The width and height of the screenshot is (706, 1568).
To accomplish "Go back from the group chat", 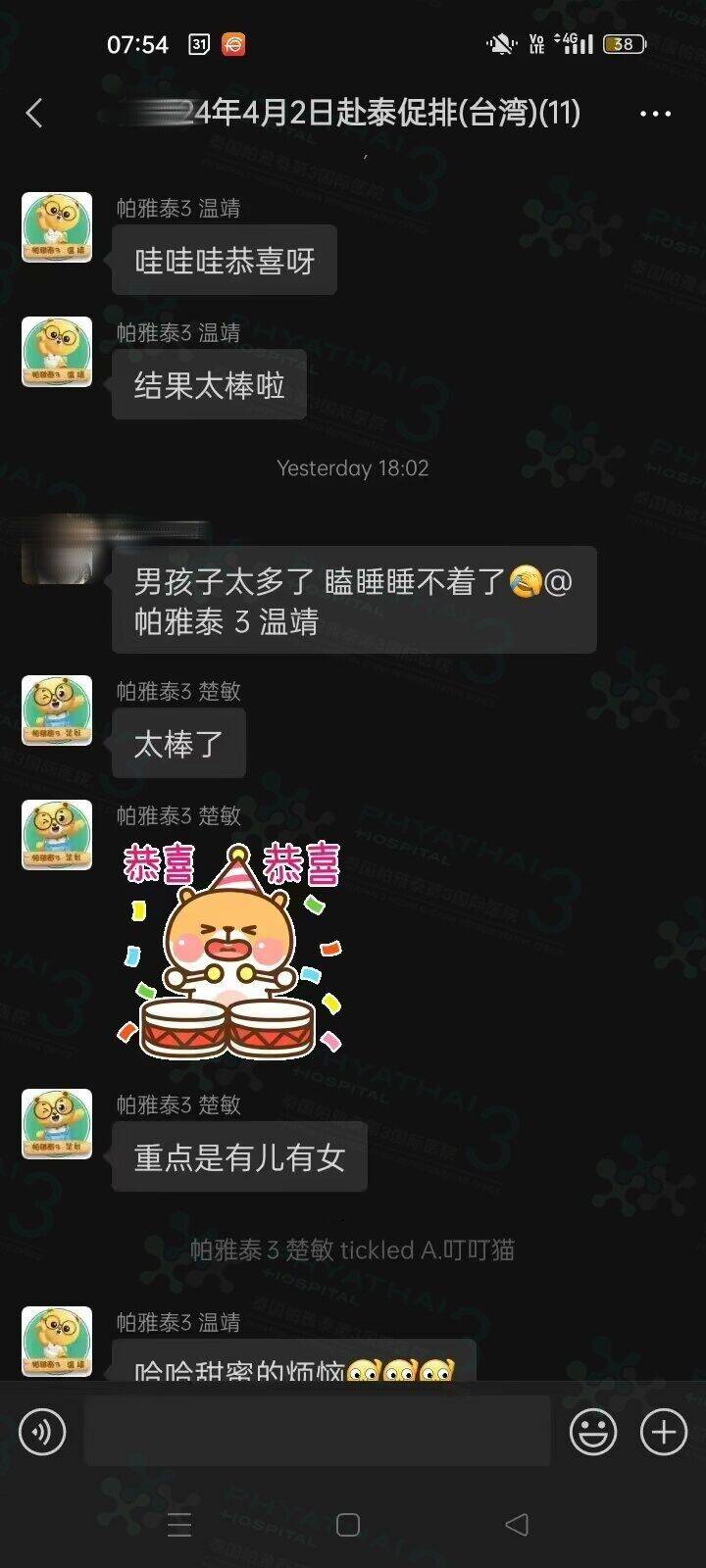I will (x=34, y=114).
